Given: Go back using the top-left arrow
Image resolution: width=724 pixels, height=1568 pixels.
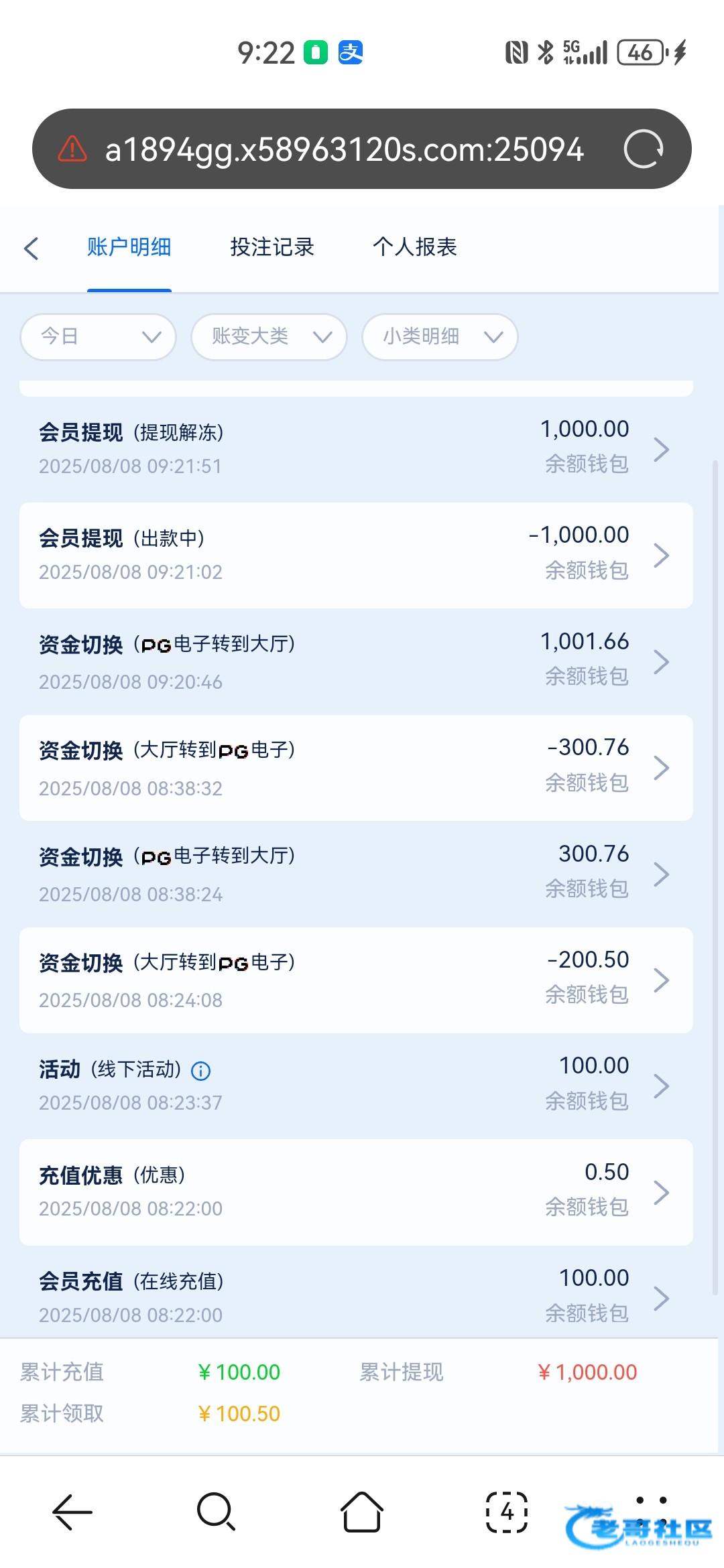Looking at the screenshot, I should [32, 248].
